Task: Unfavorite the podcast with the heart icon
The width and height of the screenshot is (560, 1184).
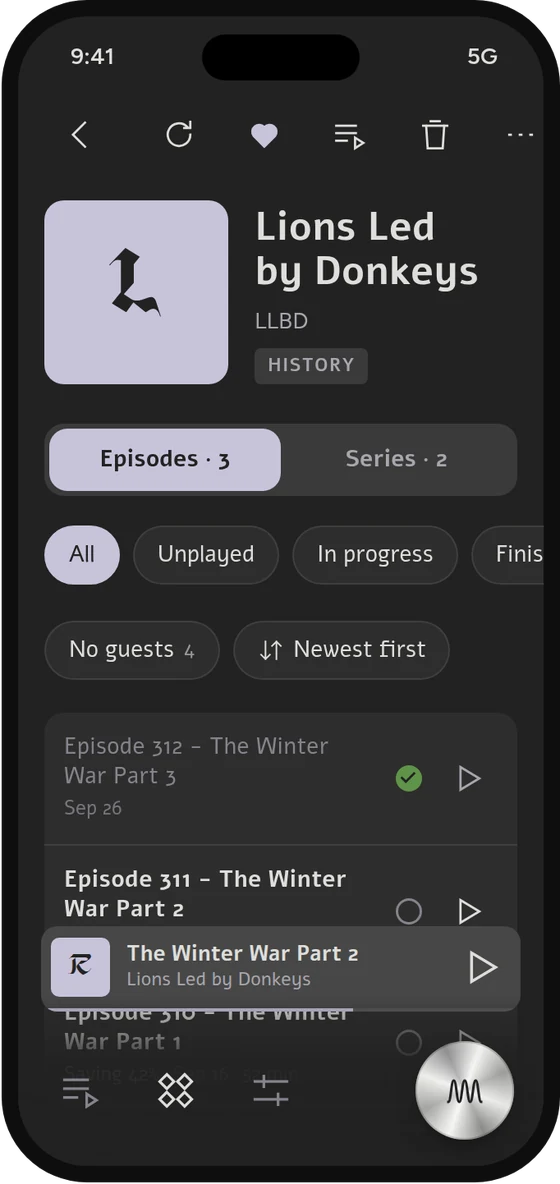Action: [x=264, y=136]
